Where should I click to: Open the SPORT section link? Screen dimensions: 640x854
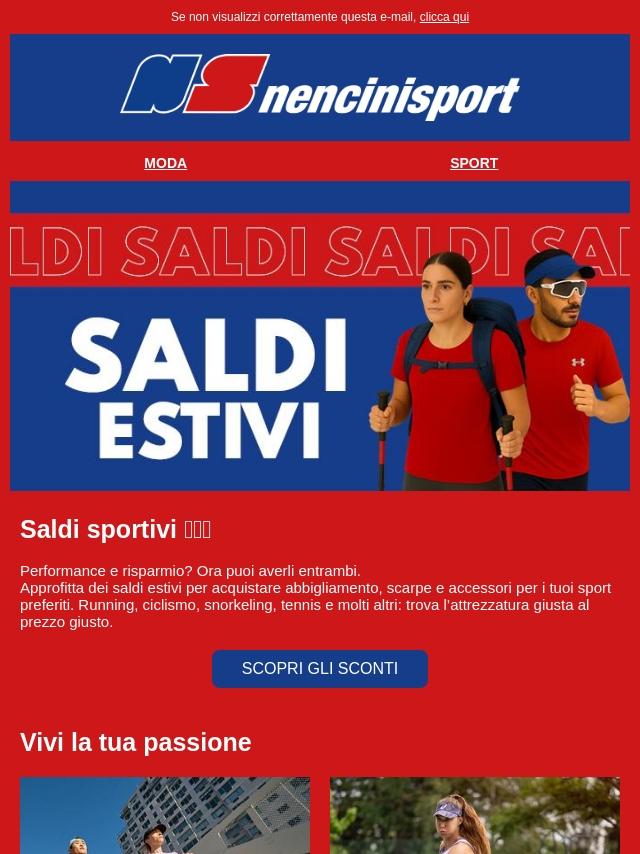pos(473,163)
